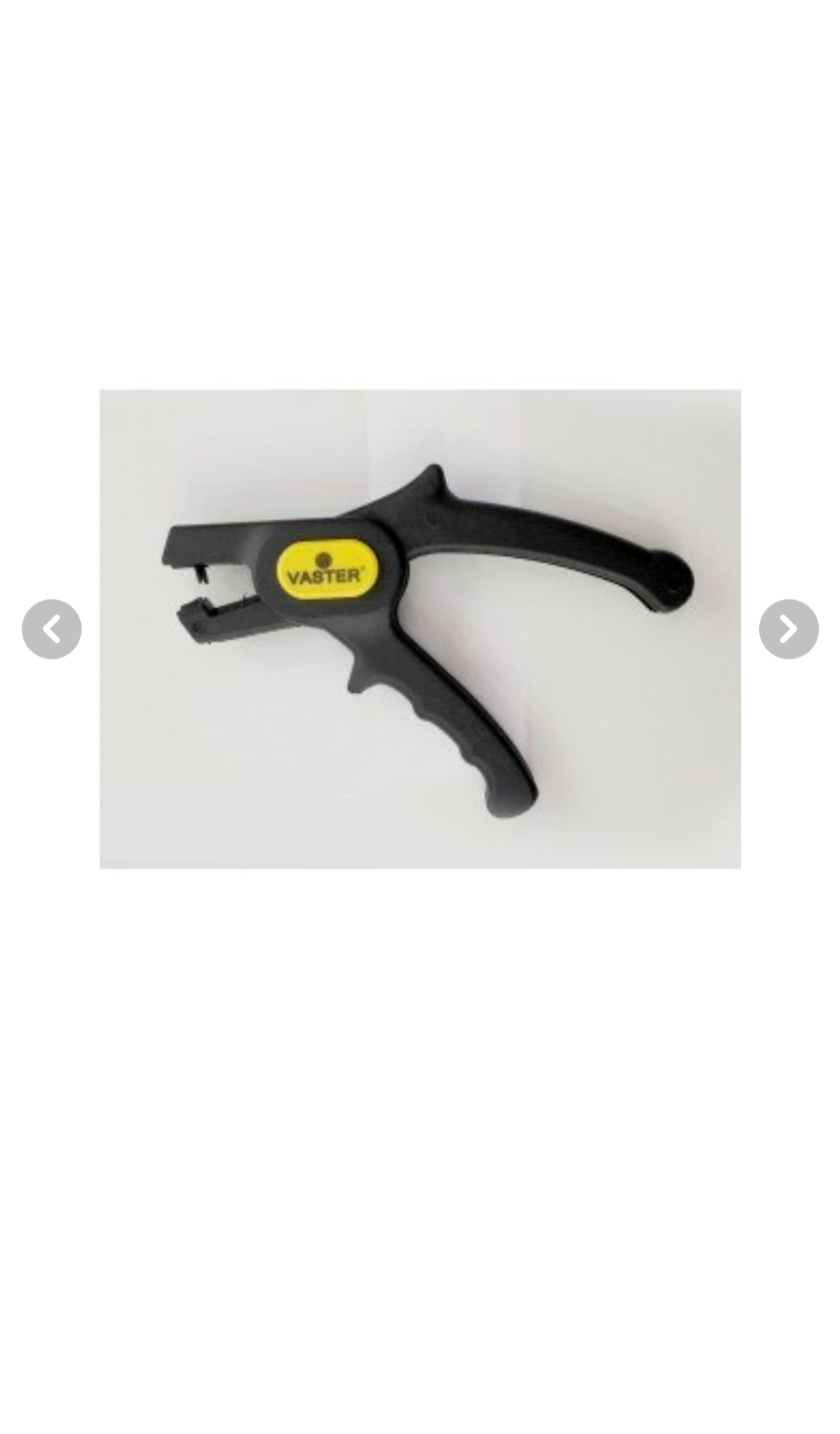Show the next product image
This screenshot has width=840, height=1434.
789,629
